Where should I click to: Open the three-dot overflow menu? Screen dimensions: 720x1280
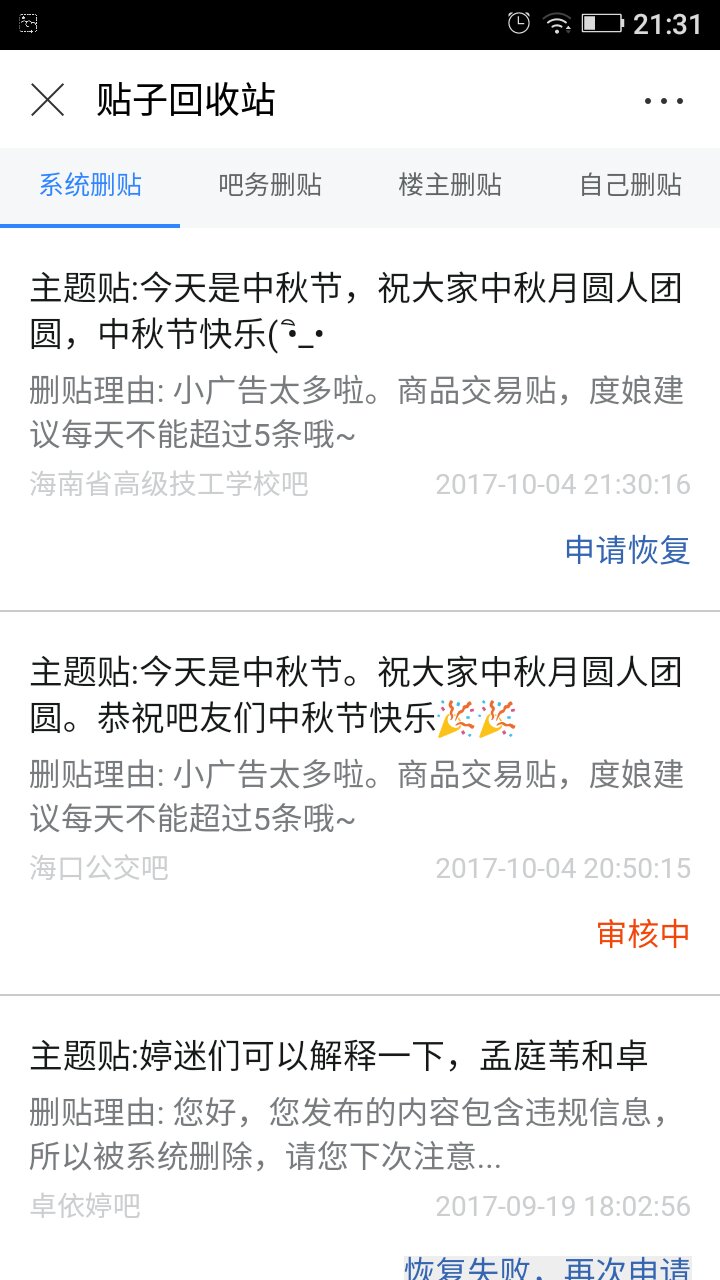pos(664,101)
